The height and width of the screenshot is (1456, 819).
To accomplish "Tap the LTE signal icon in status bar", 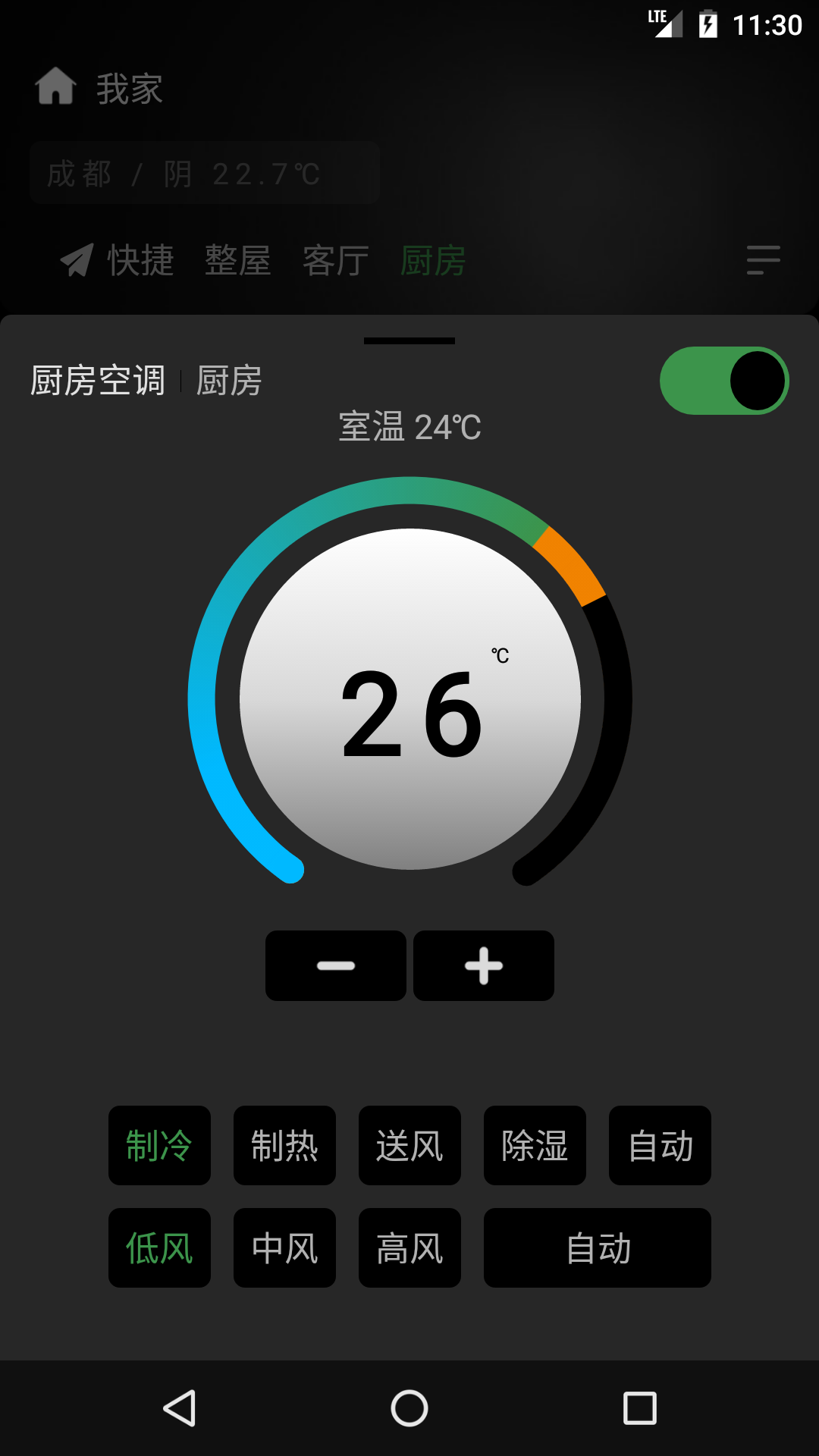I will pyautogui.click(x=664, y=23).
